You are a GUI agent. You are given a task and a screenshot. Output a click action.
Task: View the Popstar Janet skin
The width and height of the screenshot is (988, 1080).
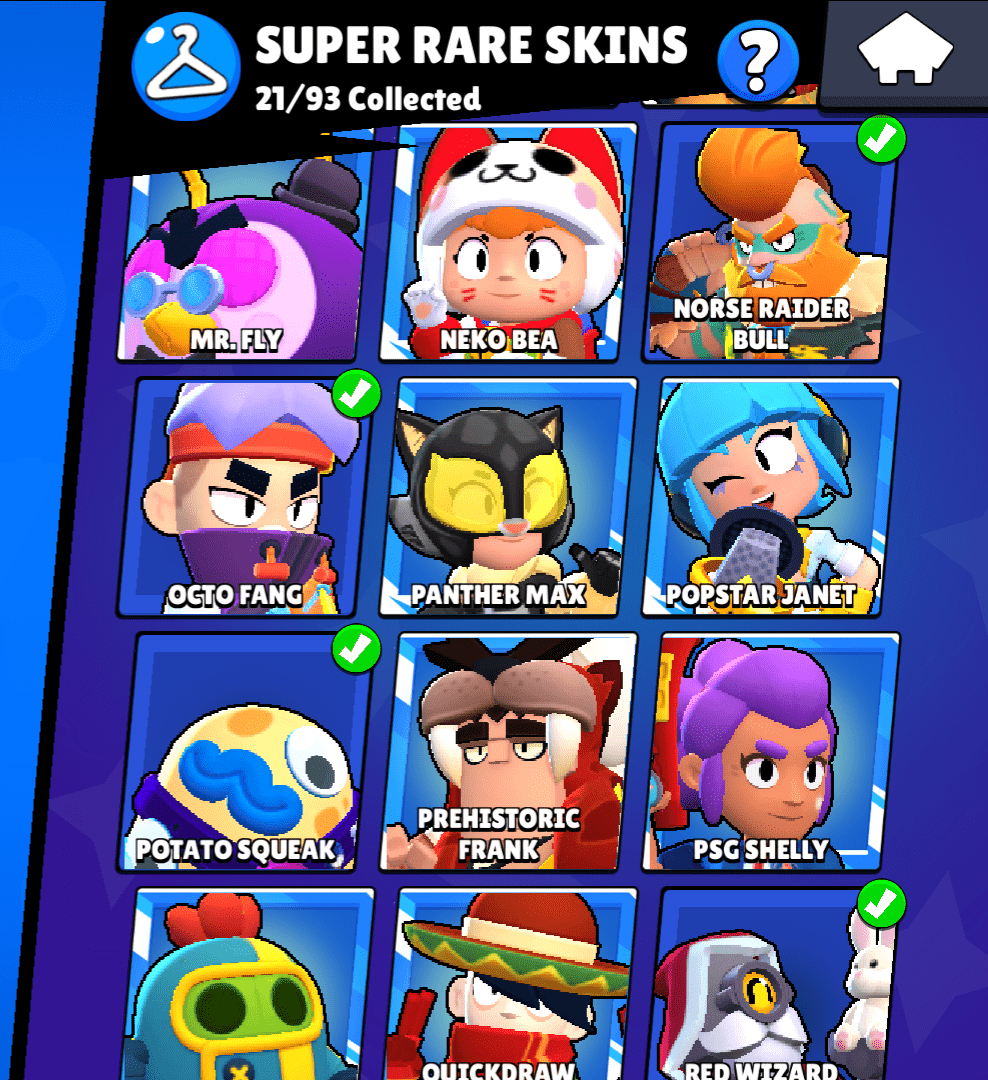click(774, 497)
